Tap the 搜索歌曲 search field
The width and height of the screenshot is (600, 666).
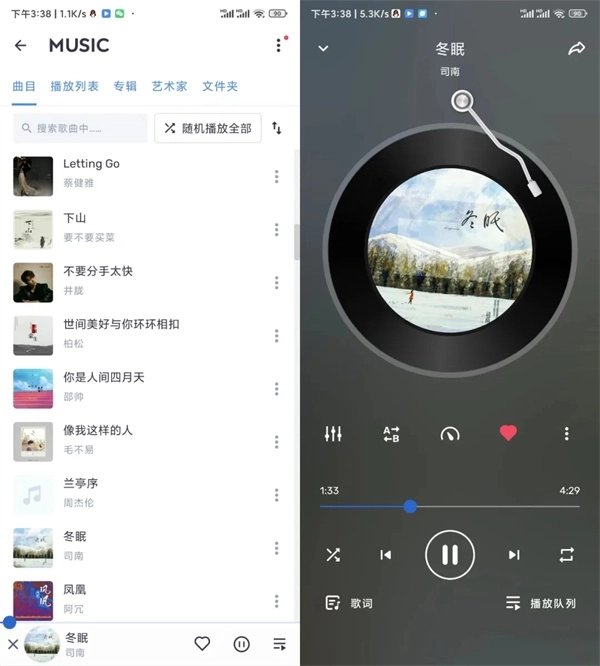point(80,128)
